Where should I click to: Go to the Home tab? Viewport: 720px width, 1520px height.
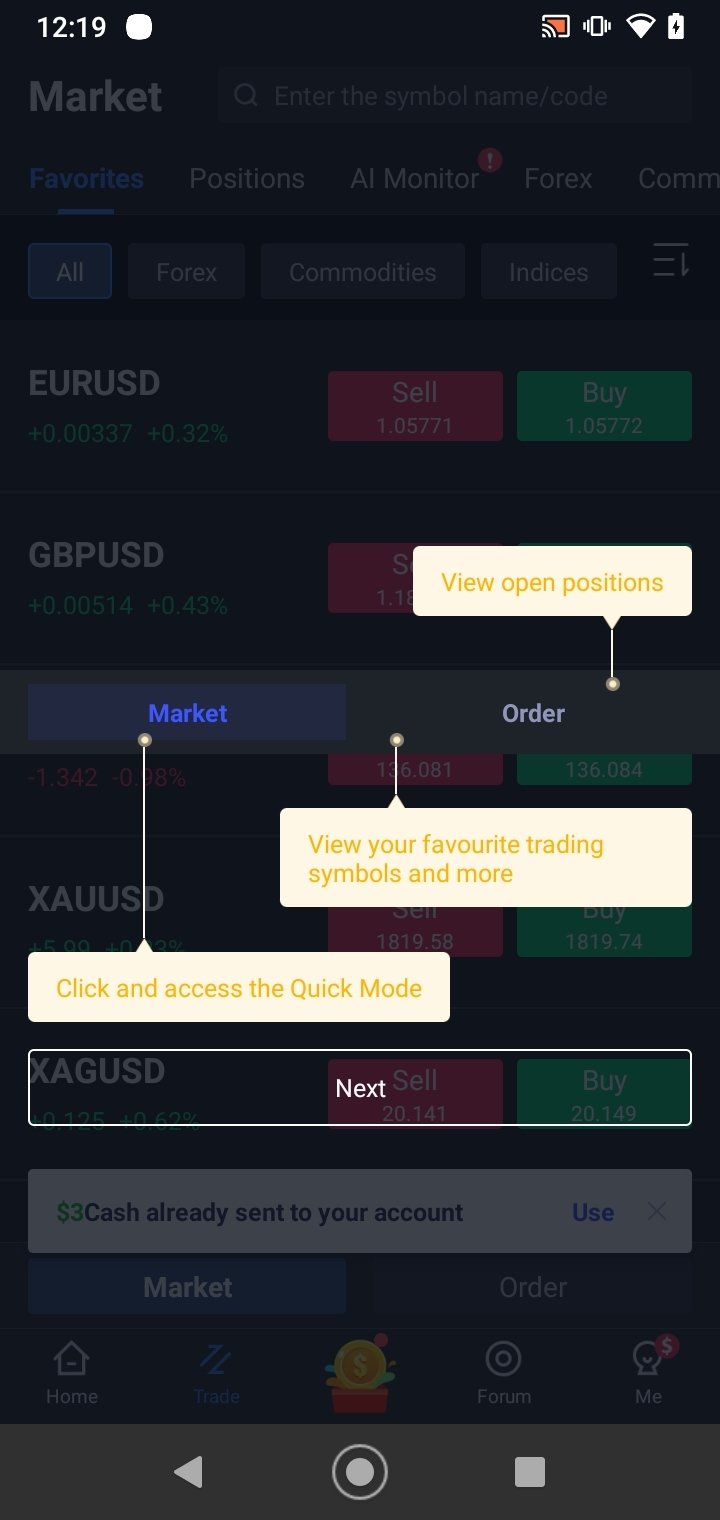tap(72, 1373)
